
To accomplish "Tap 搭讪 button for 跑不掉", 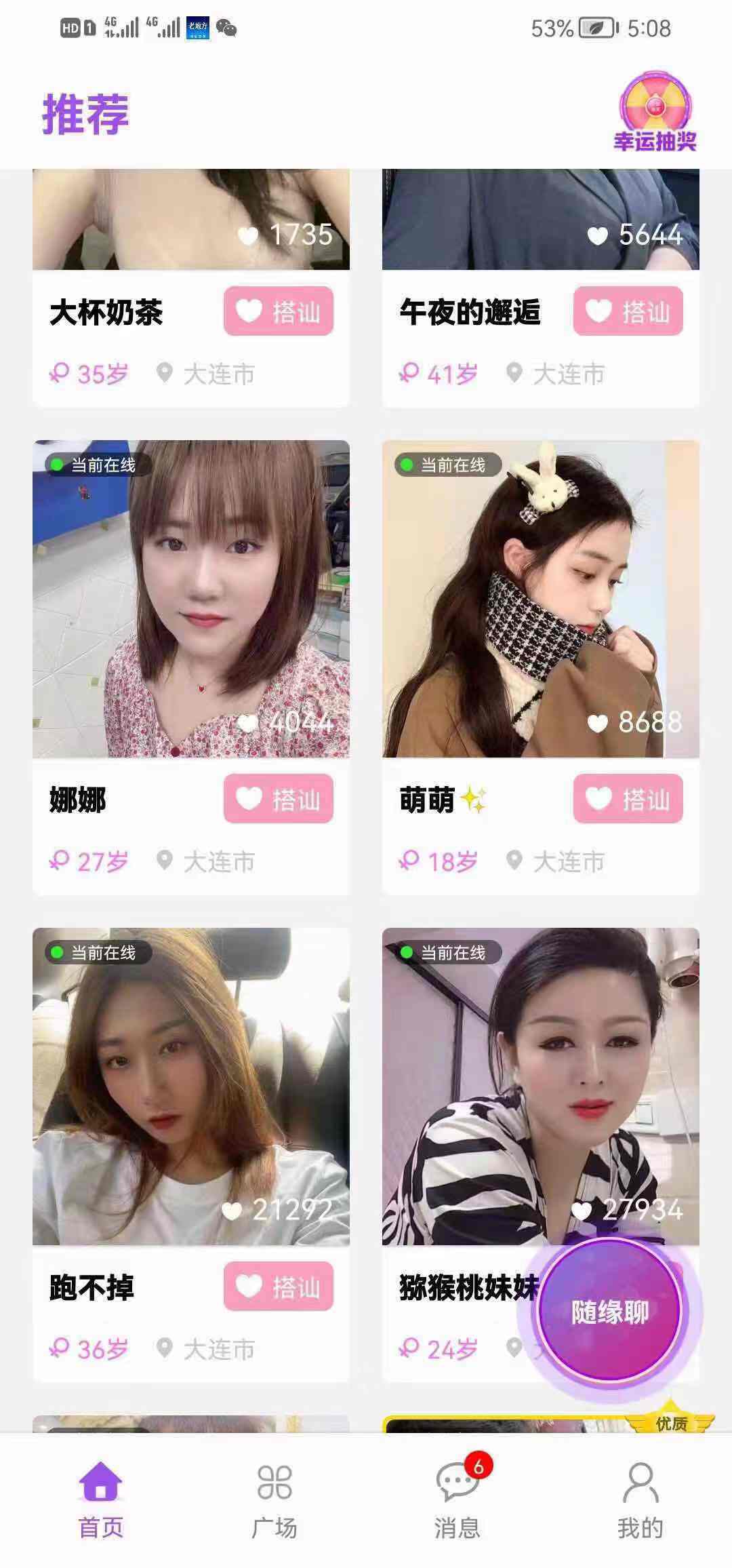I will pyautogui.click(x=279, y=1286).
